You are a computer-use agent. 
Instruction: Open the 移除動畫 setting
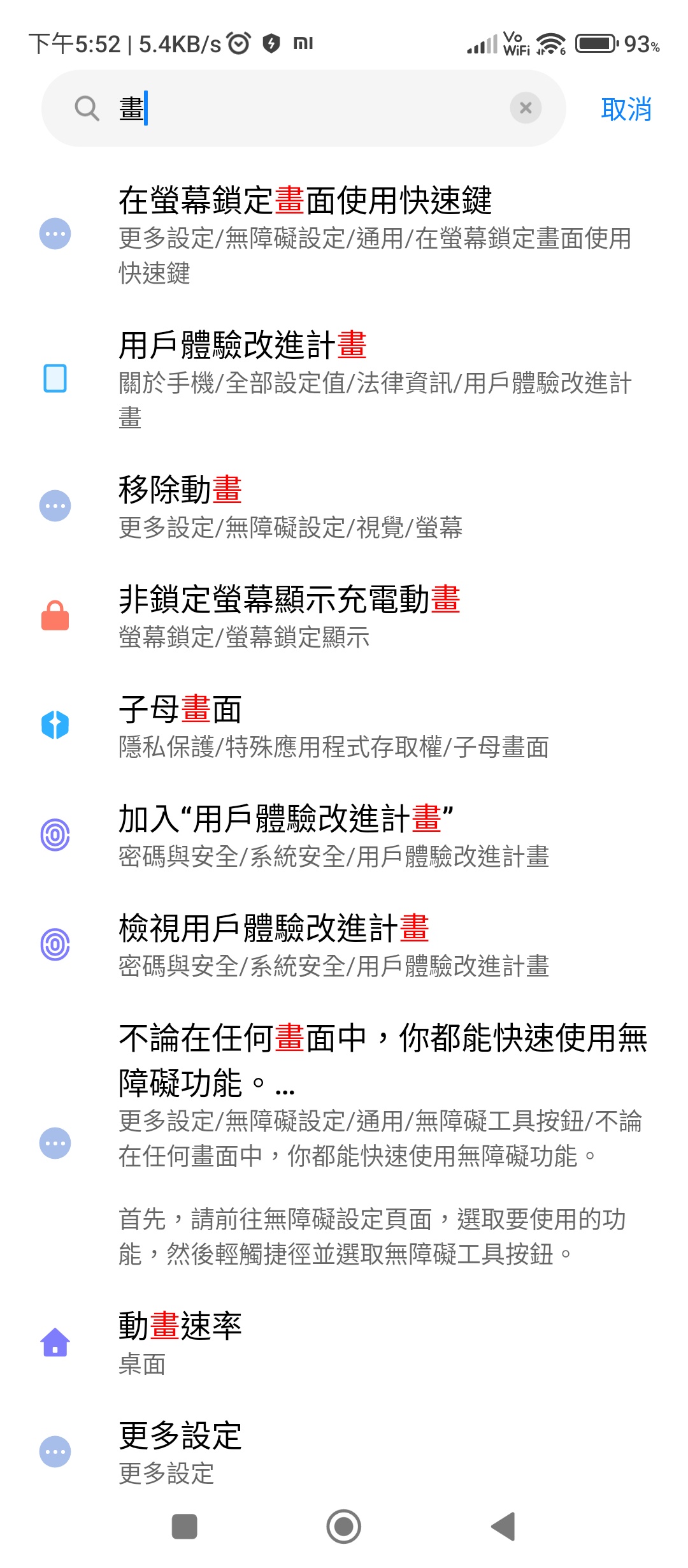click(344, 506)
